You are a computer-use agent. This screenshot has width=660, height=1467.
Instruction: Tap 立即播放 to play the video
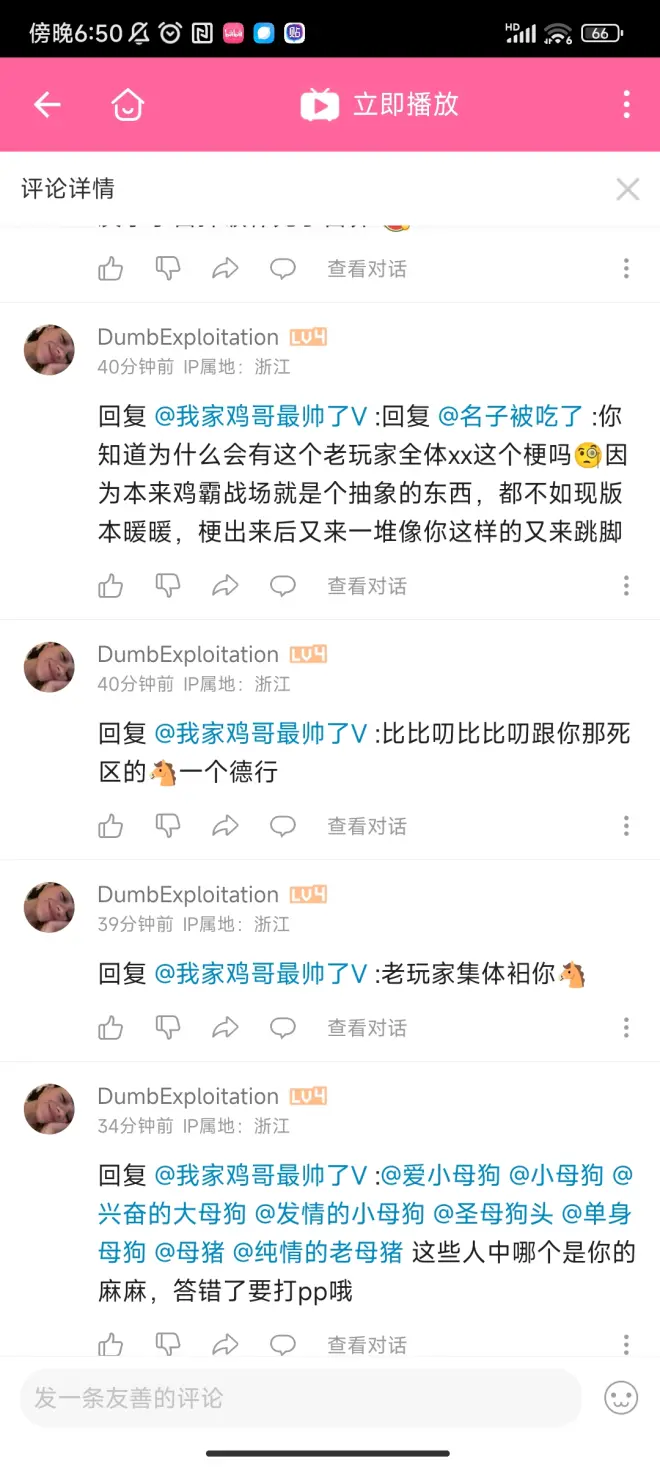pos(380,104)
